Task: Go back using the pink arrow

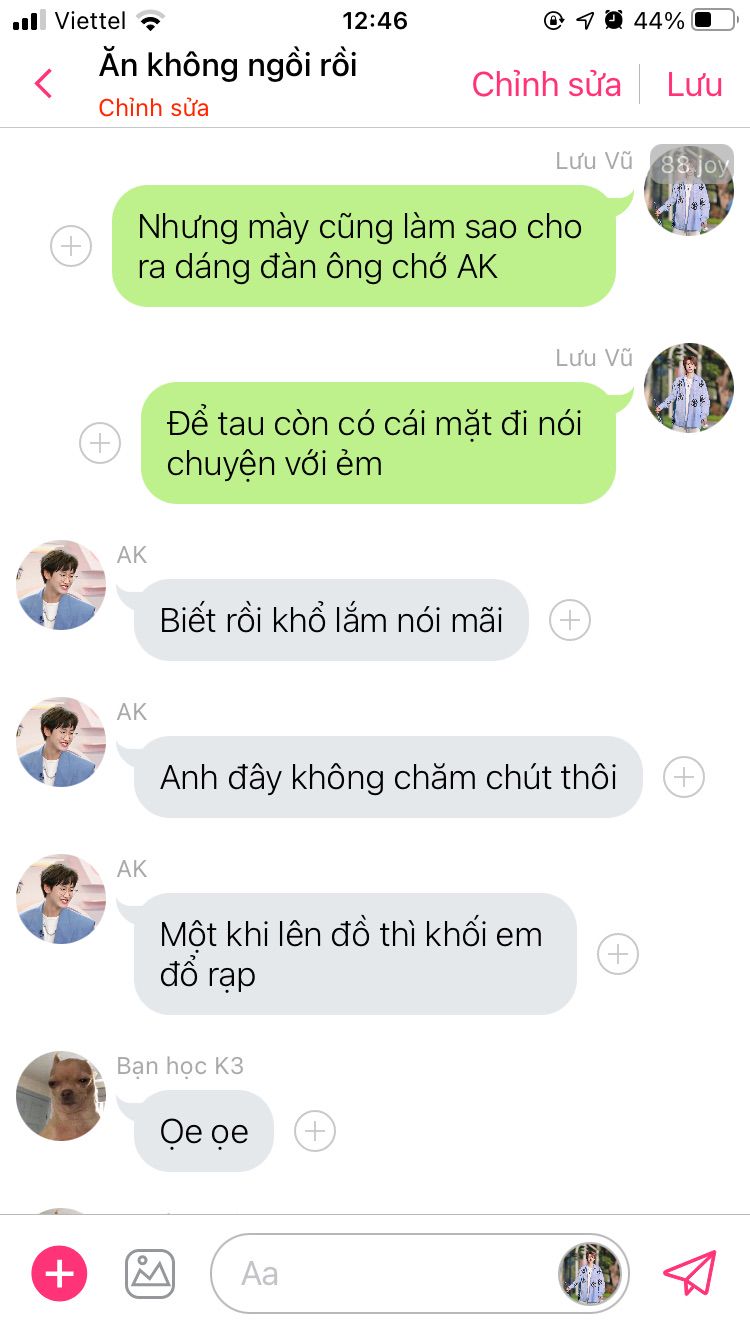Action: tap(43, 84)
